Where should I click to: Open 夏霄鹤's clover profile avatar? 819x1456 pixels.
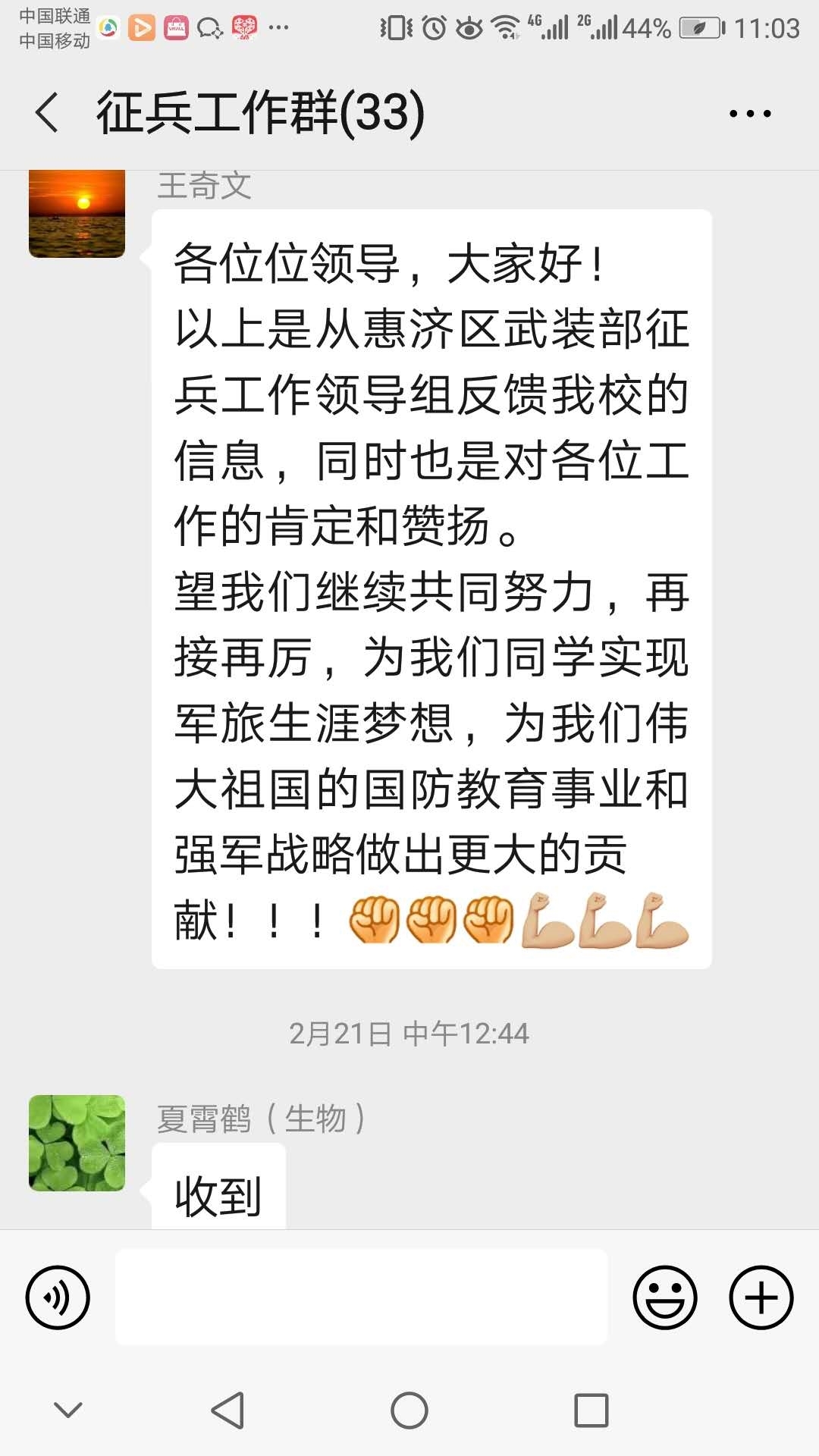[x=77, y=1143]
